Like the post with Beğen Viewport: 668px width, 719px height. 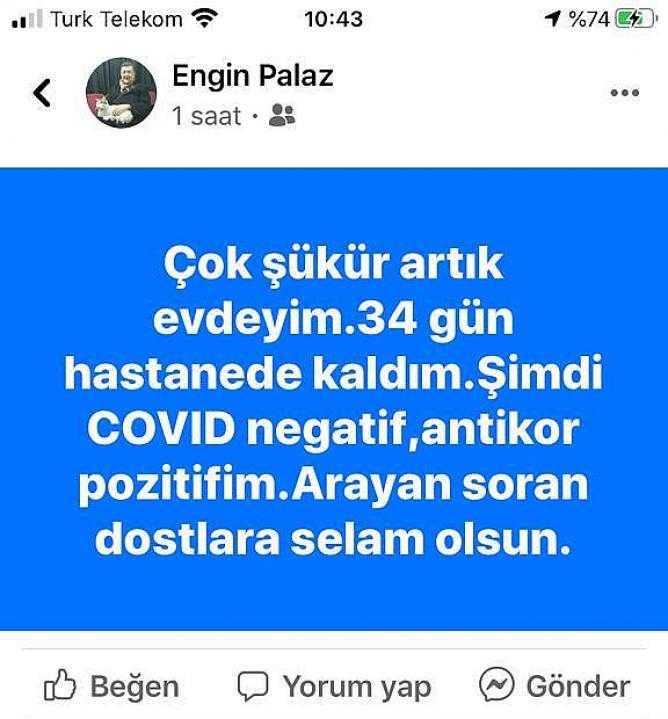pyautogui.click(x=112, y=686)
